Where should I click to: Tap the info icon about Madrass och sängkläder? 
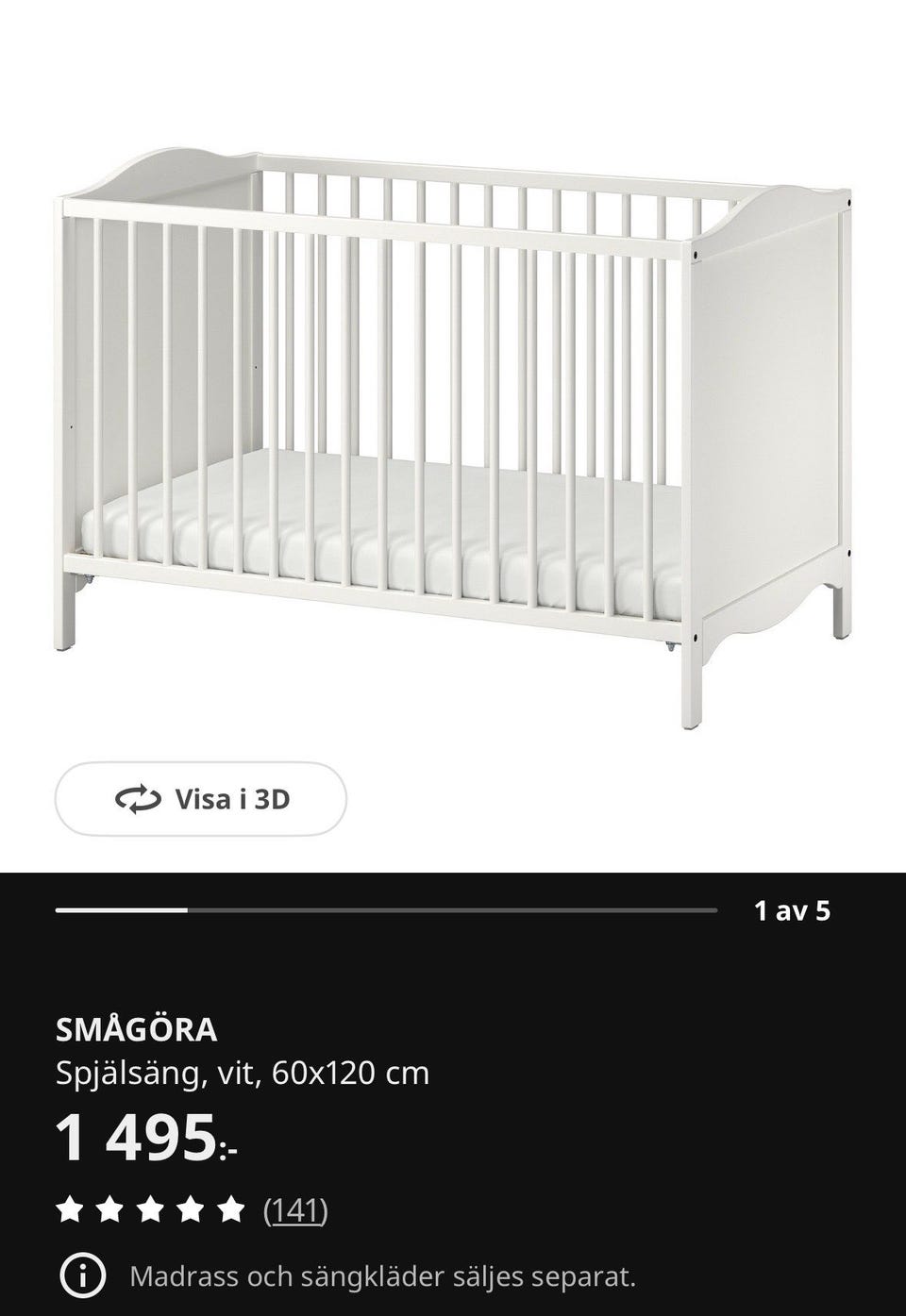coord(83,1277)
